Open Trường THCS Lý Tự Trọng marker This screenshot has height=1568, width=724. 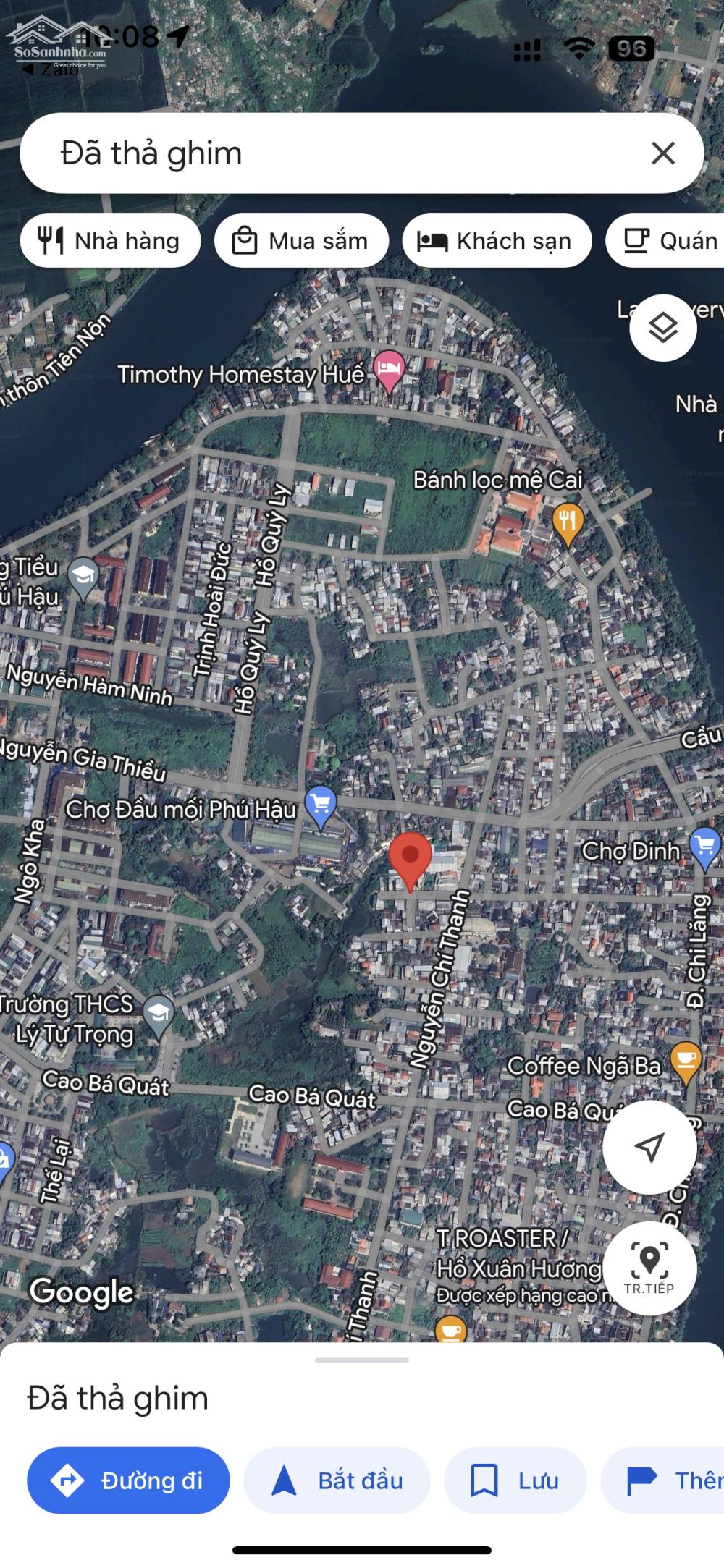158,1013
